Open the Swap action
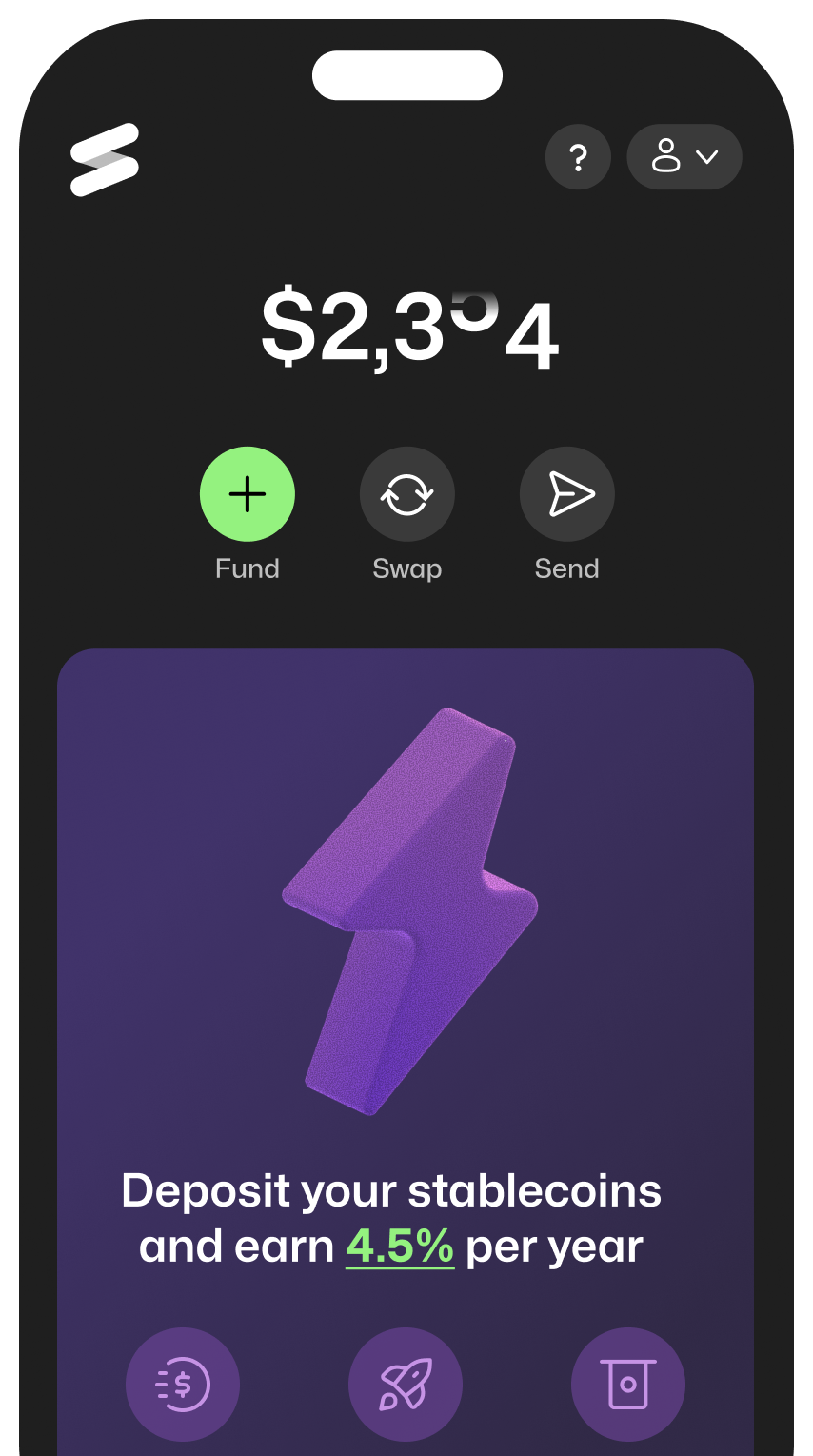Screen dimensions: 813x1456 point(406,494)
